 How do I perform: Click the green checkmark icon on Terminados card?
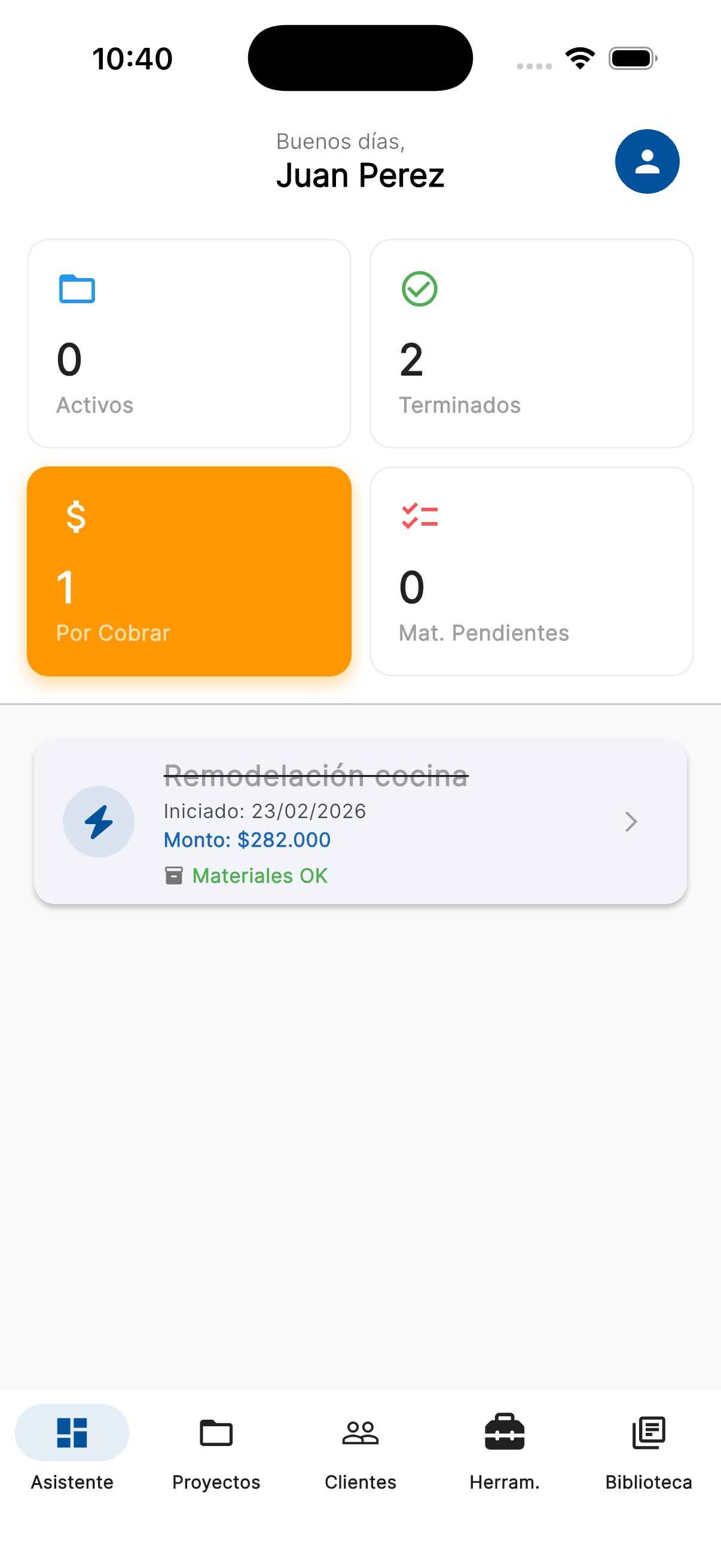419,289
